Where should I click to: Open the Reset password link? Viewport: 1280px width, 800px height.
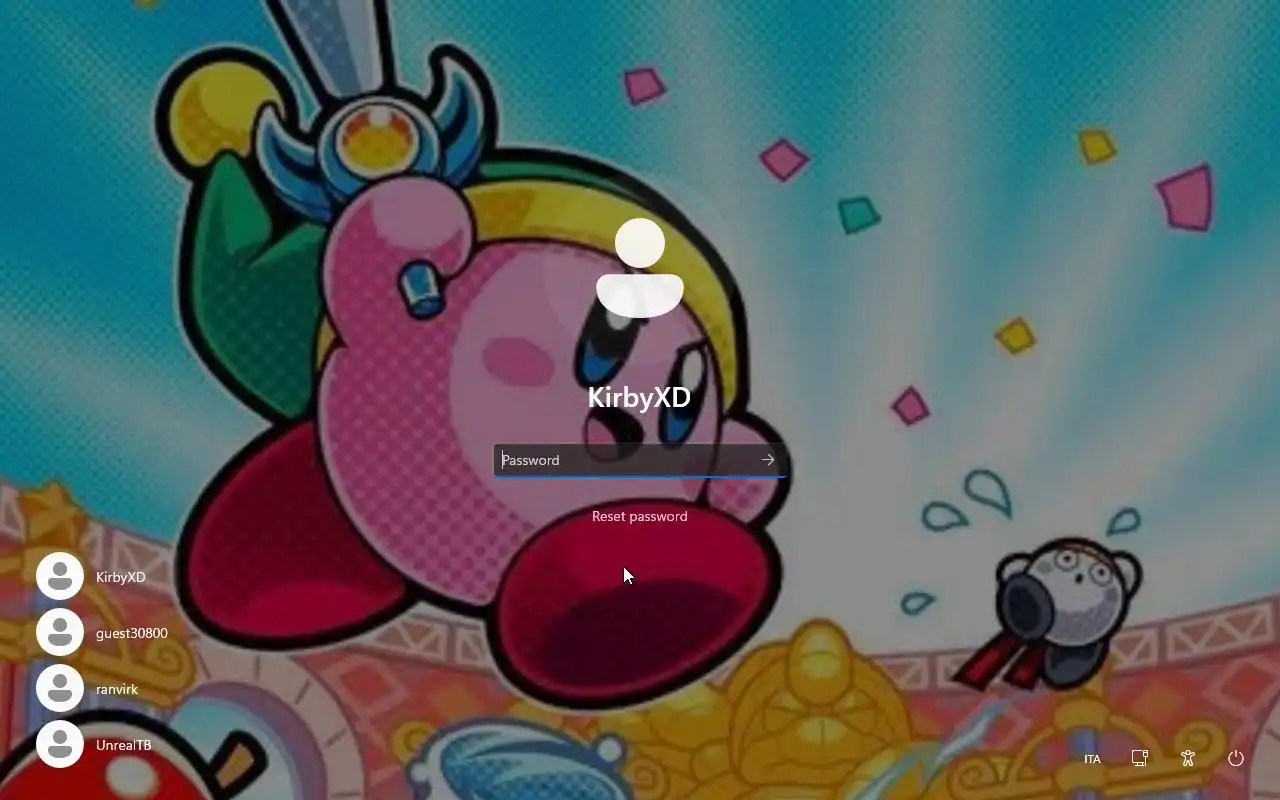[x=639, y=516]
